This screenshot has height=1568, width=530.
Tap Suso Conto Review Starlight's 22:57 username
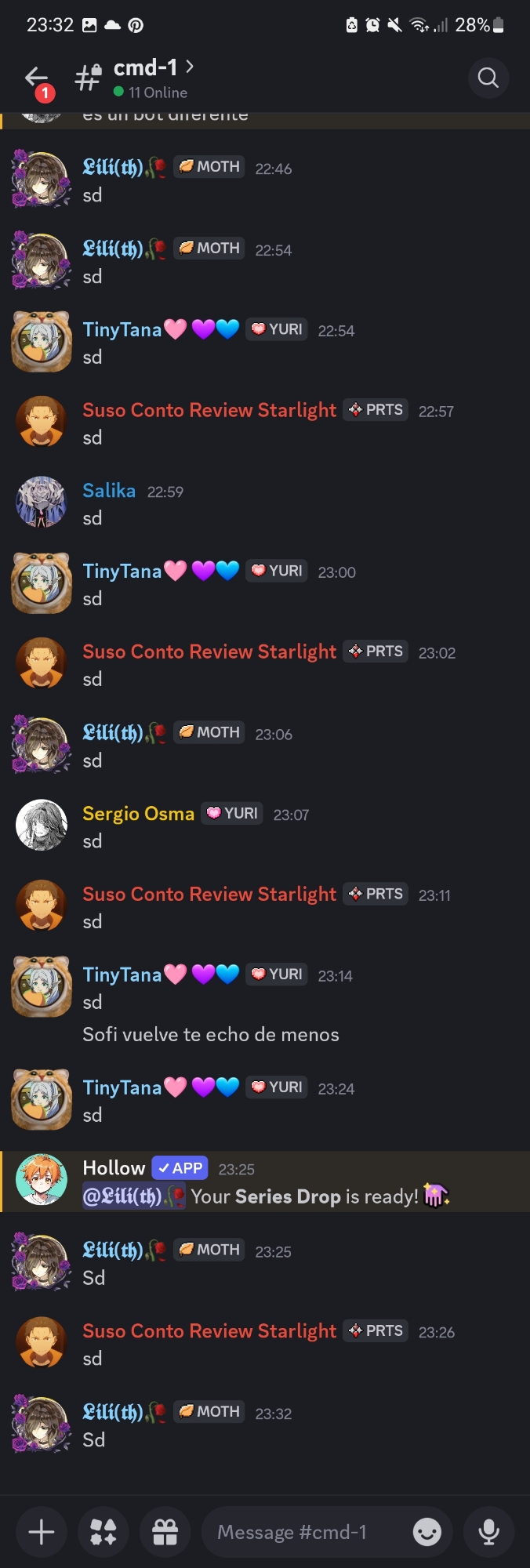click(x=209, y=410)
